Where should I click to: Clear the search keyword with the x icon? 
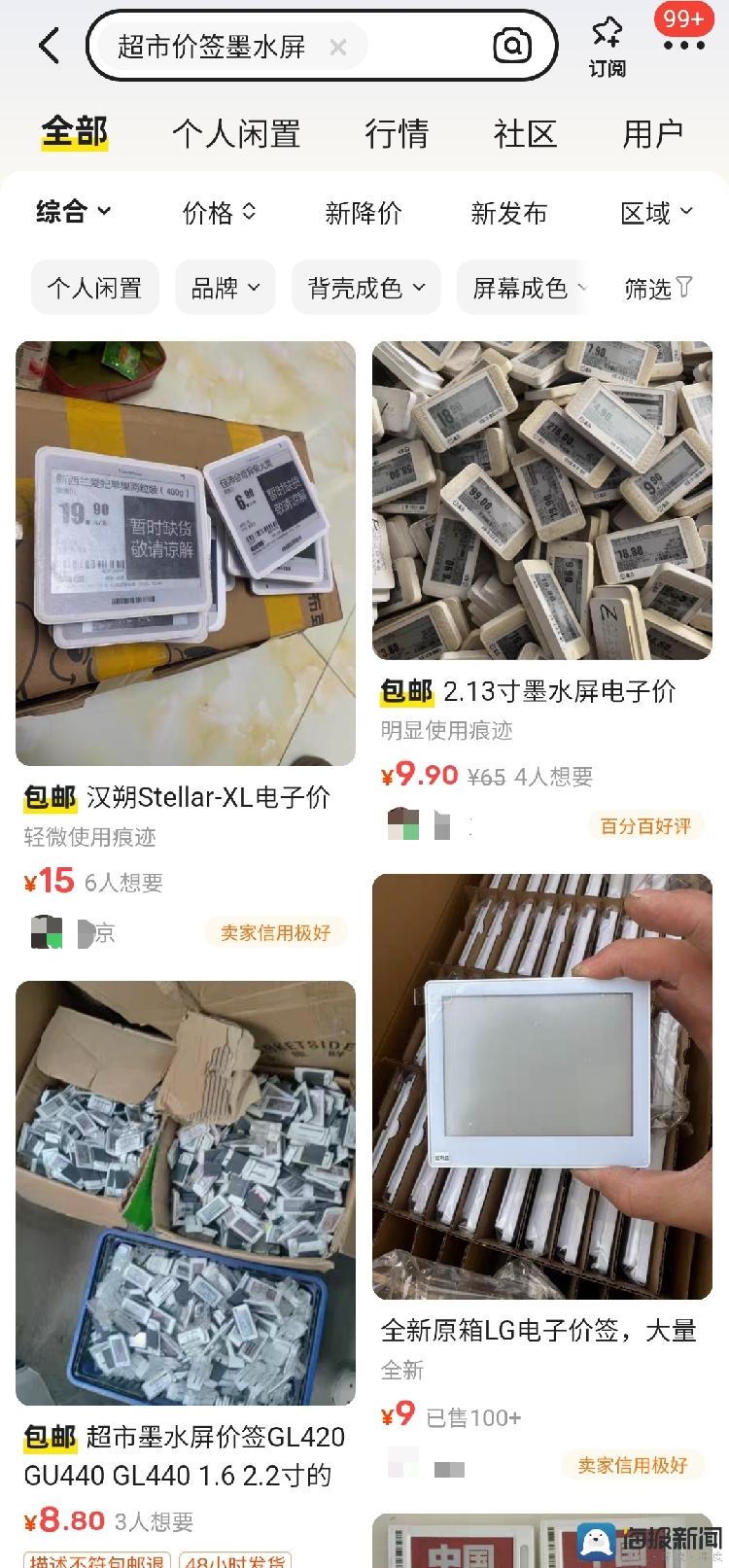[x=337, y=47]
